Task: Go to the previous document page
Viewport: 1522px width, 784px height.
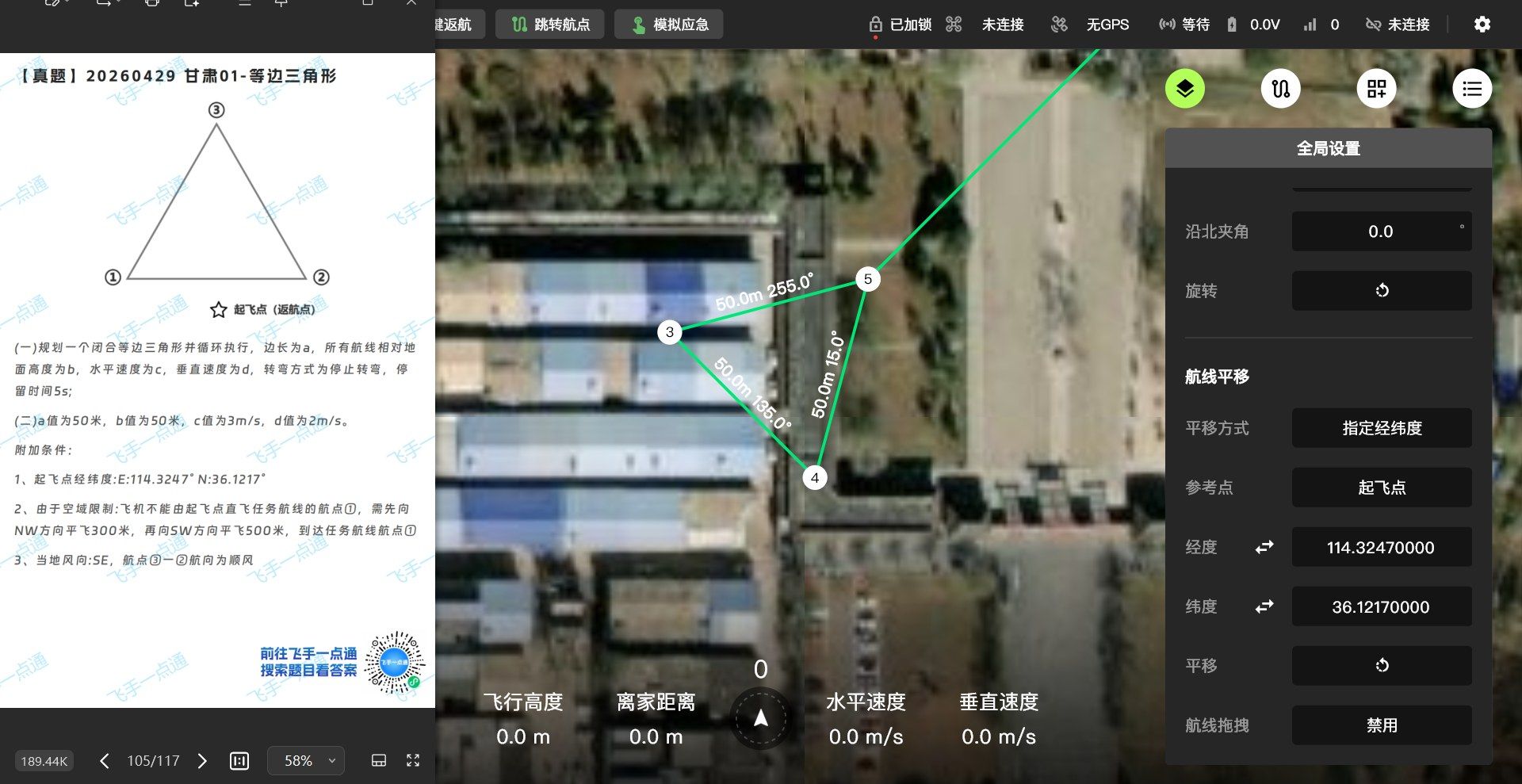Action: (x=105, y=761)
